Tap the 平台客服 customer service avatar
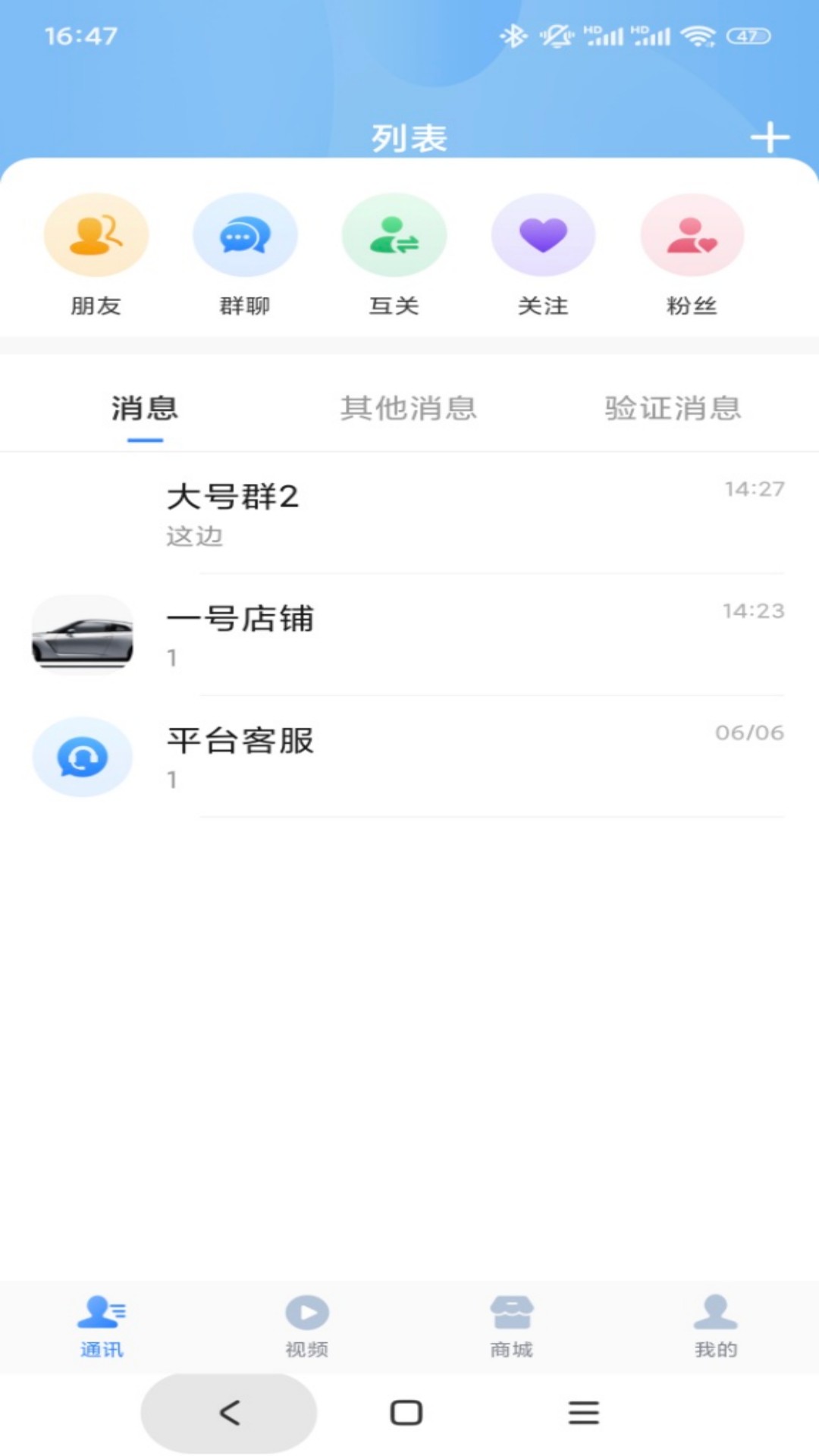The width and height of the screenshot is (819, 1456). (83, 757)
